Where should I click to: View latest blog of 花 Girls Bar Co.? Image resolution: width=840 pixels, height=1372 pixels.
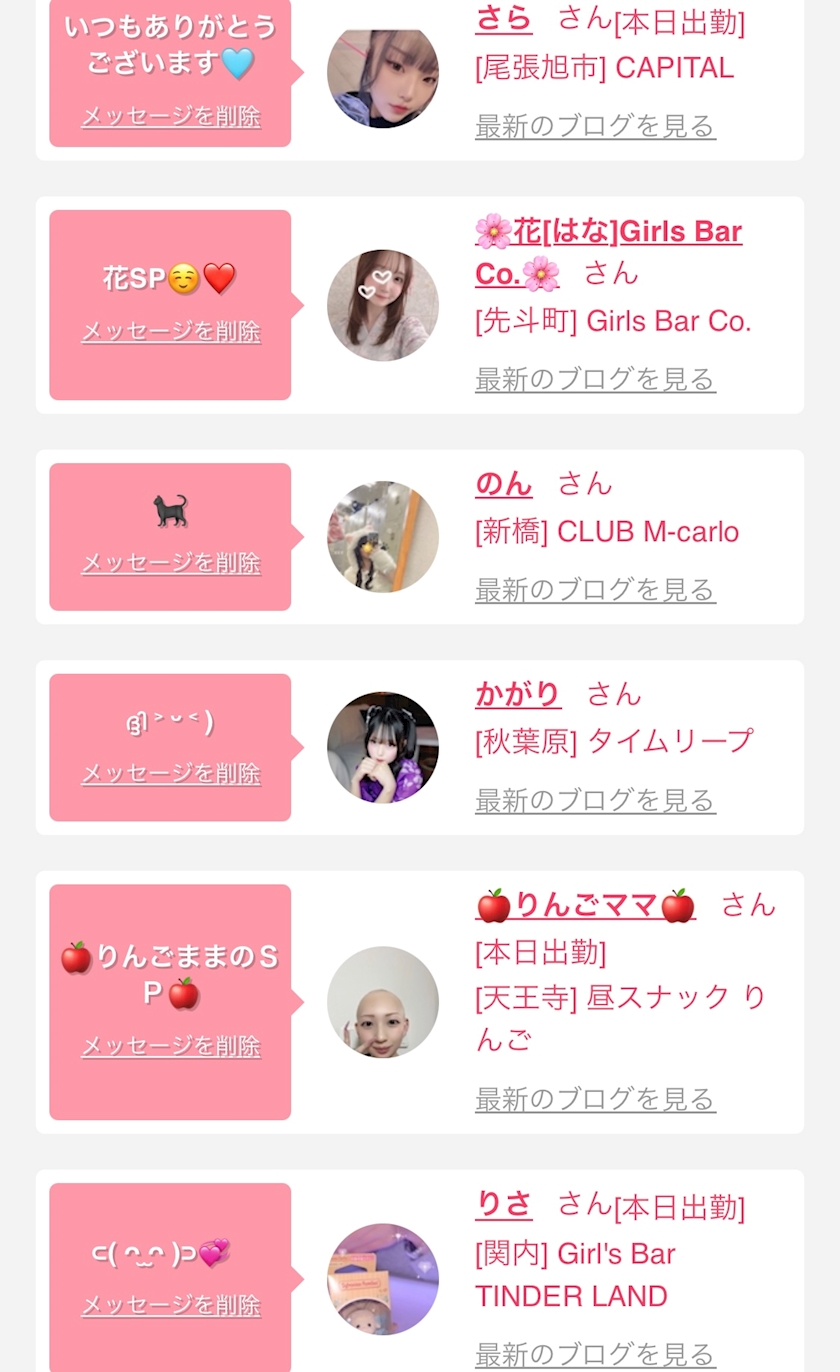tap(595, 380)
